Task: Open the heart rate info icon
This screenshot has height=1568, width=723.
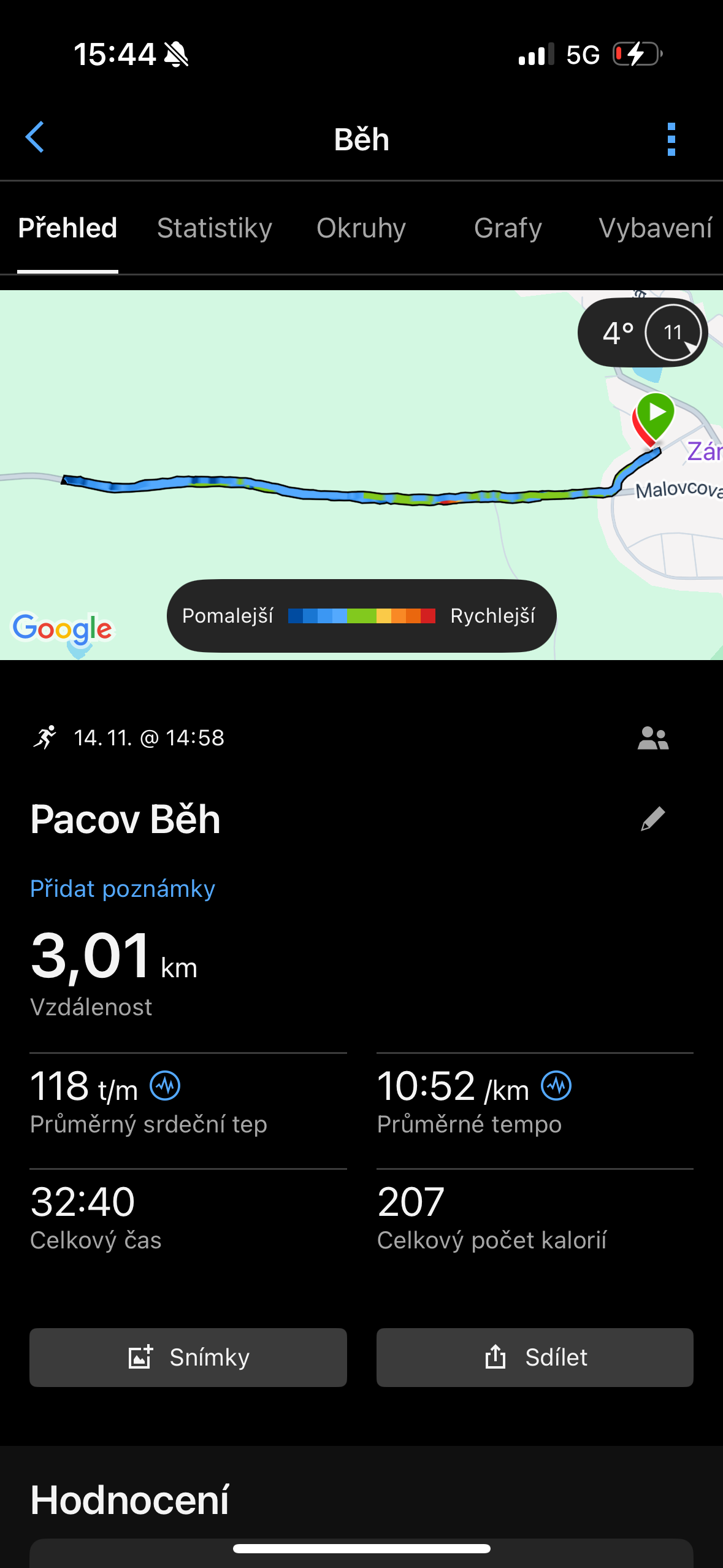Action: tap(166, 1086)
